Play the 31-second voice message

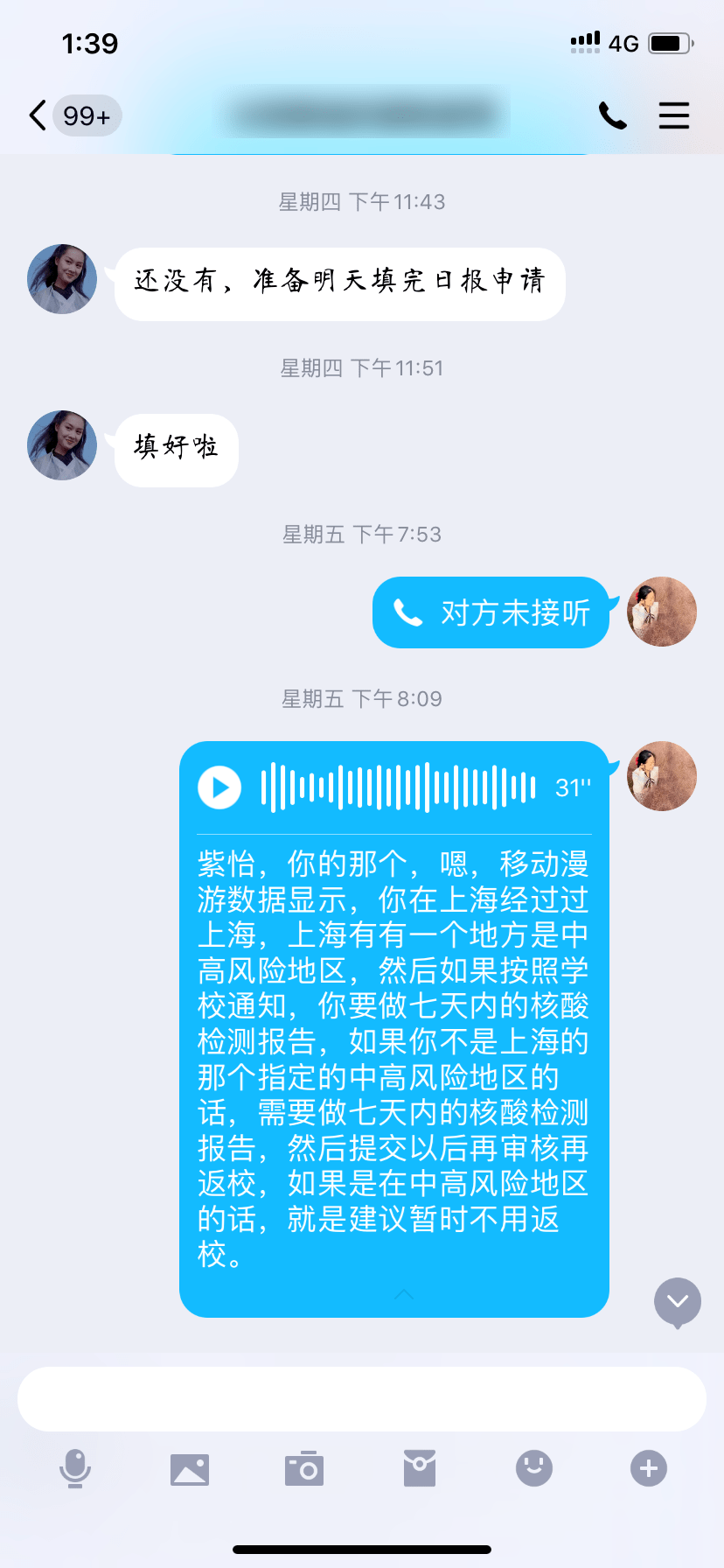click(x=219, y=787)
